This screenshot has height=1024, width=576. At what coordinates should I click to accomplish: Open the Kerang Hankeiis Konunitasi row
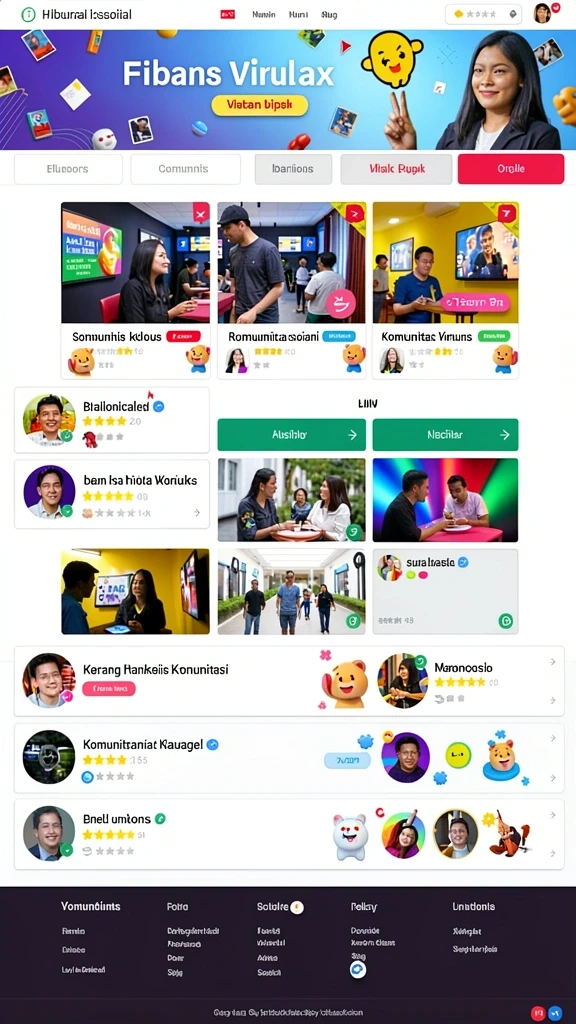[289, 681]
